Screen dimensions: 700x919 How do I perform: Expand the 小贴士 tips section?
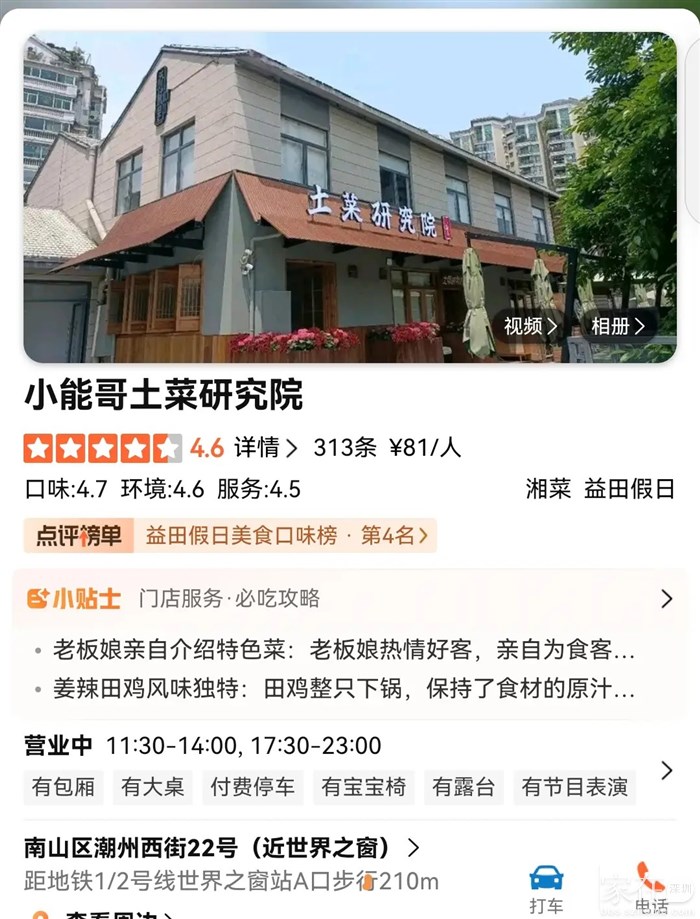click(x=666, y=599)
